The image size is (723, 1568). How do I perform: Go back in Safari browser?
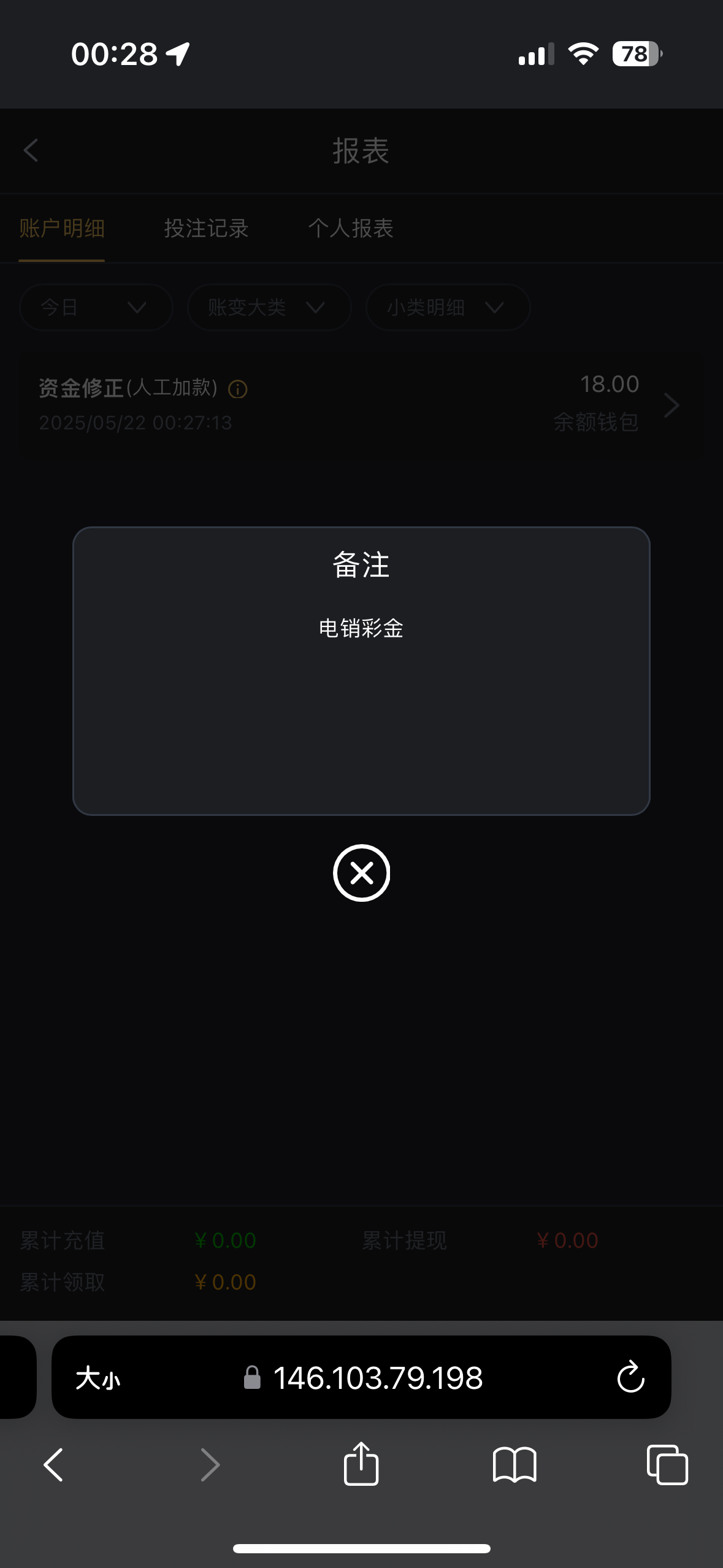(53, 1465)
